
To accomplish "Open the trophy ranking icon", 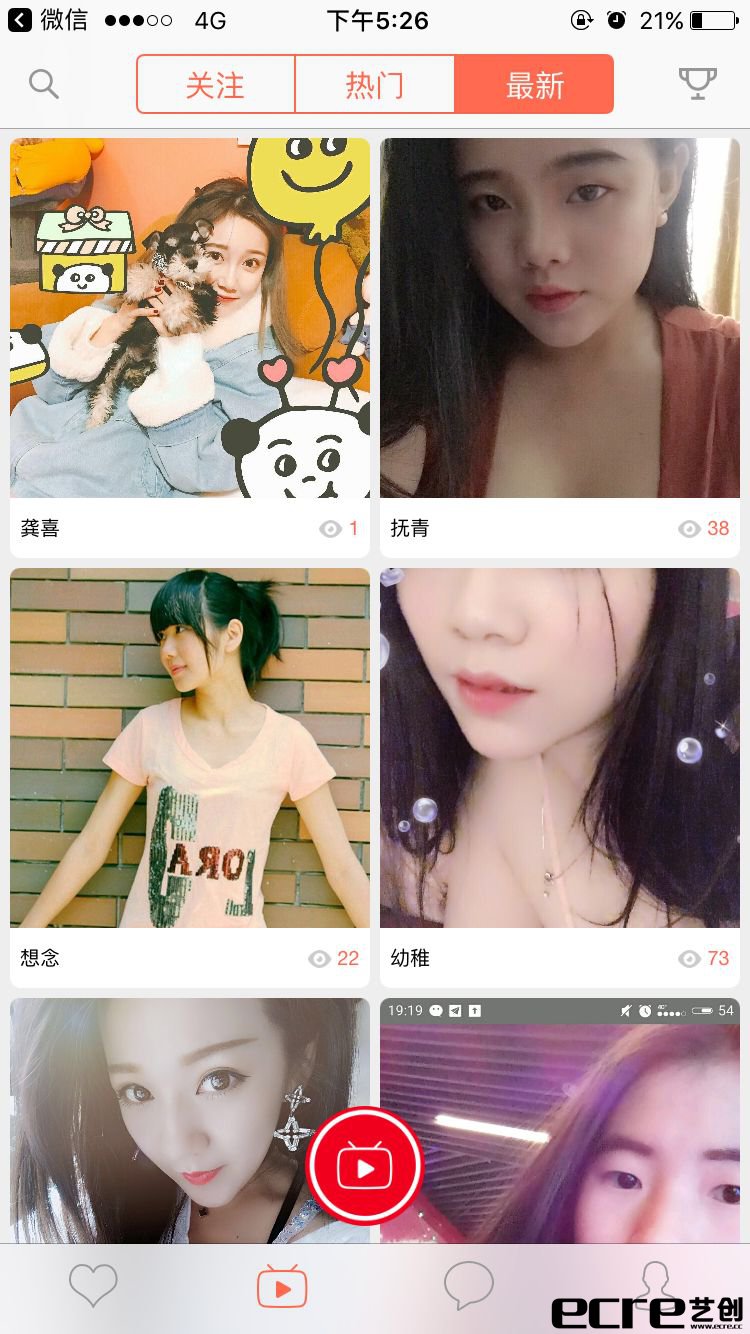I will (x=697, y=84).
